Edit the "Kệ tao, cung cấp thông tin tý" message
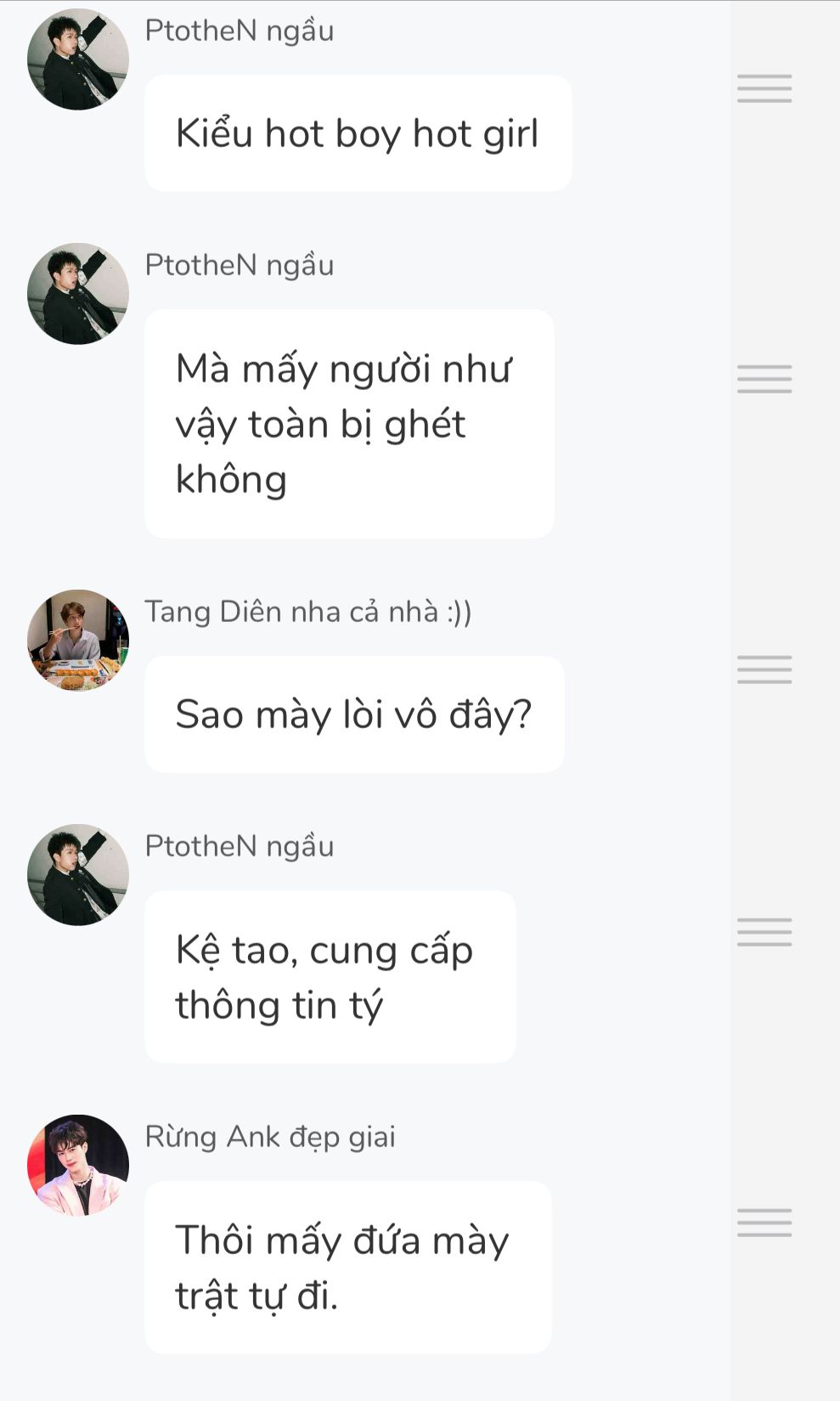Screen dimensions: 840x1401 (x=330, y=977)
